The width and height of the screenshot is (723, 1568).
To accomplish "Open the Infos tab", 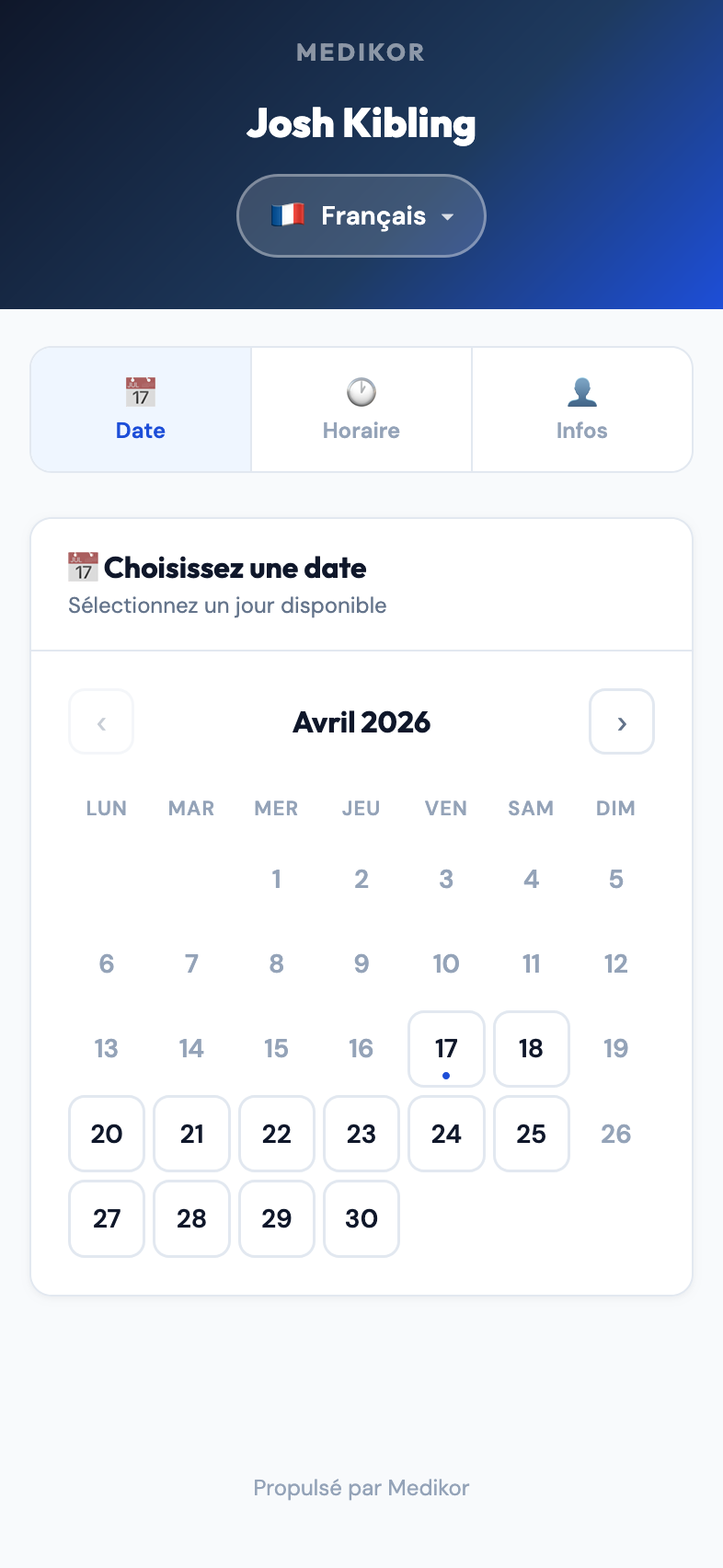I will (581, 409).
